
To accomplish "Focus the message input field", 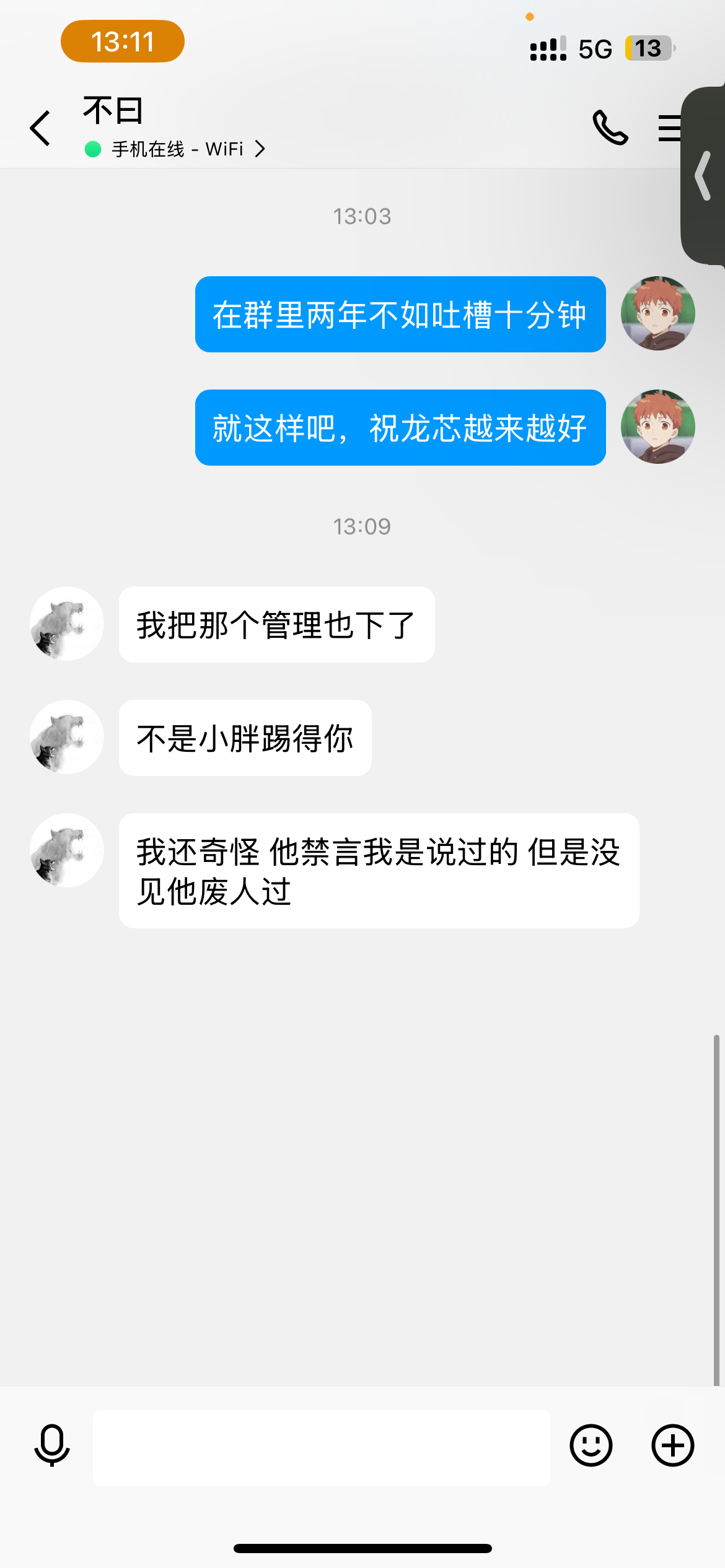I will coord(321,1448).
